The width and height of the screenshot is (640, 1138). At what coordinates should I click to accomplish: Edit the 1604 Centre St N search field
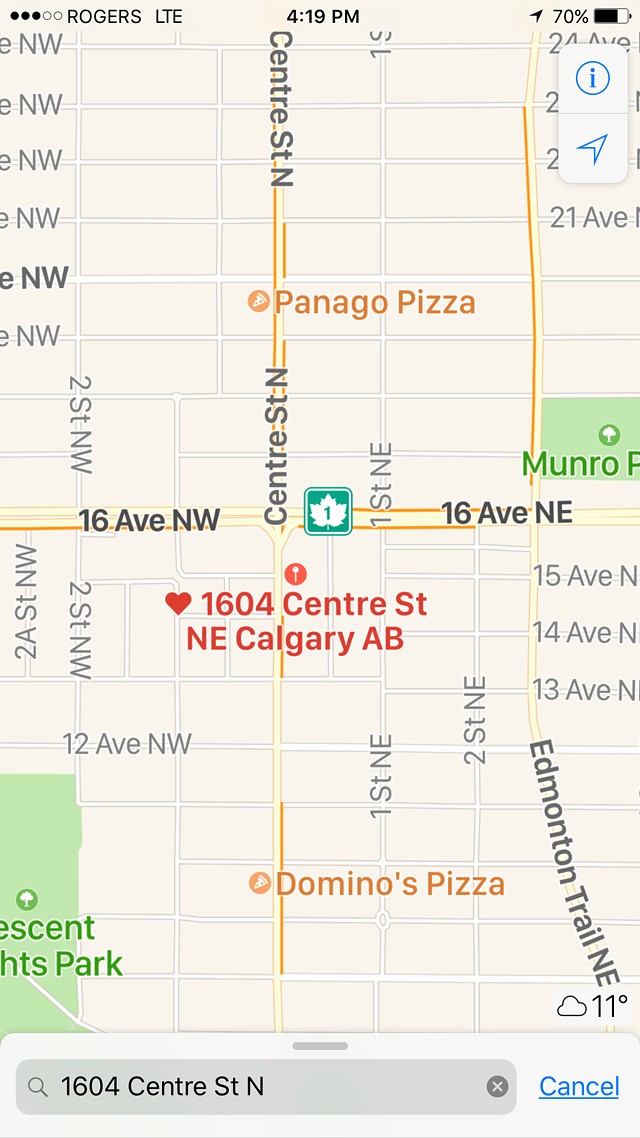click(266, 1086)
